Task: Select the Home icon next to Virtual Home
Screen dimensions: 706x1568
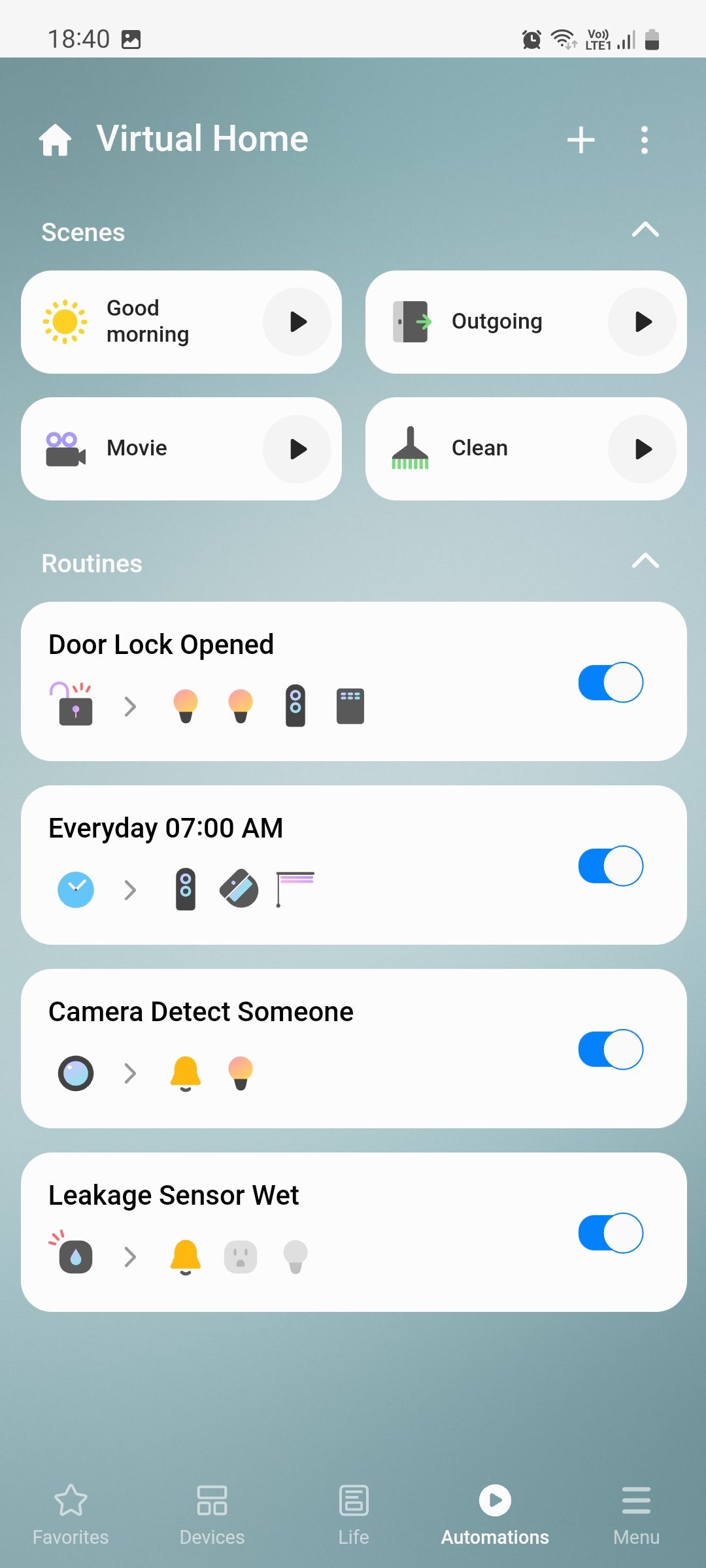Action: point(55,139)
